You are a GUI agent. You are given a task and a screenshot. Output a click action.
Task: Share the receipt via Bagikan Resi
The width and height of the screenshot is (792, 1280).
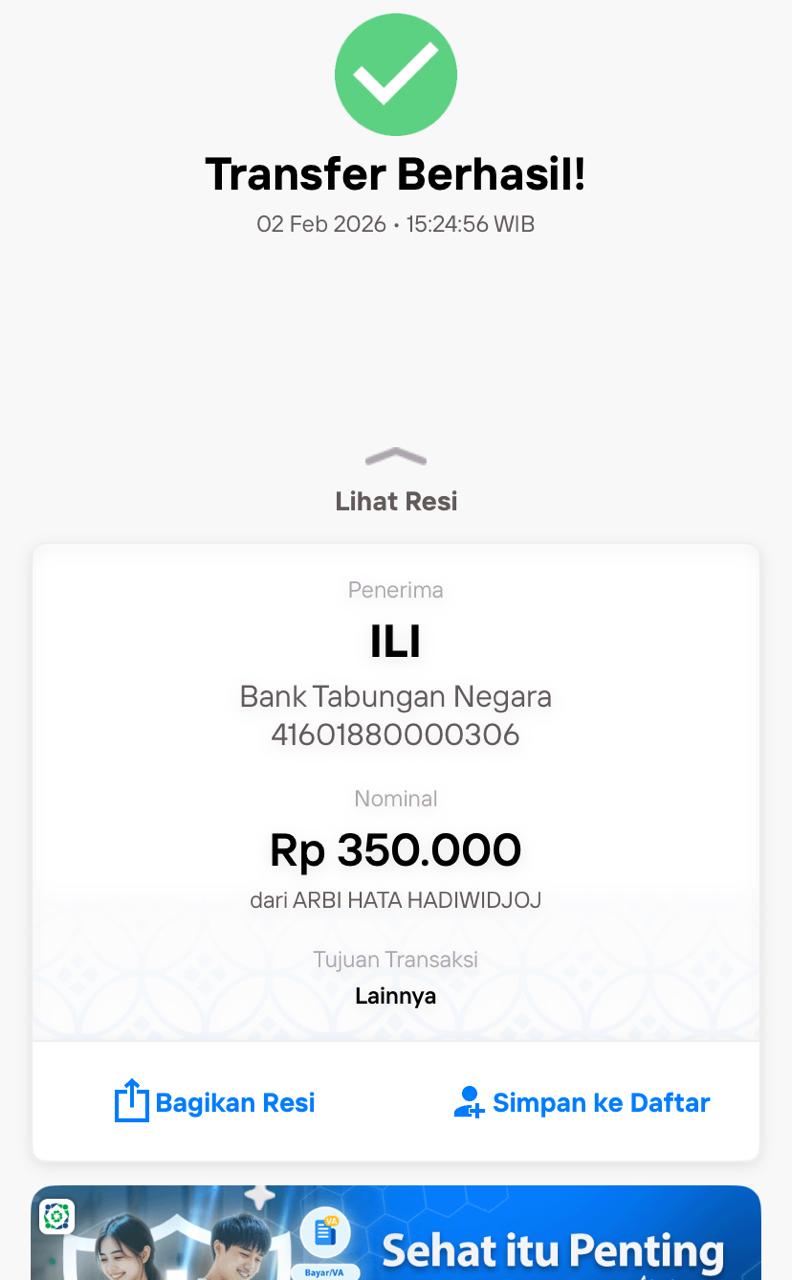coord(215,1102)
